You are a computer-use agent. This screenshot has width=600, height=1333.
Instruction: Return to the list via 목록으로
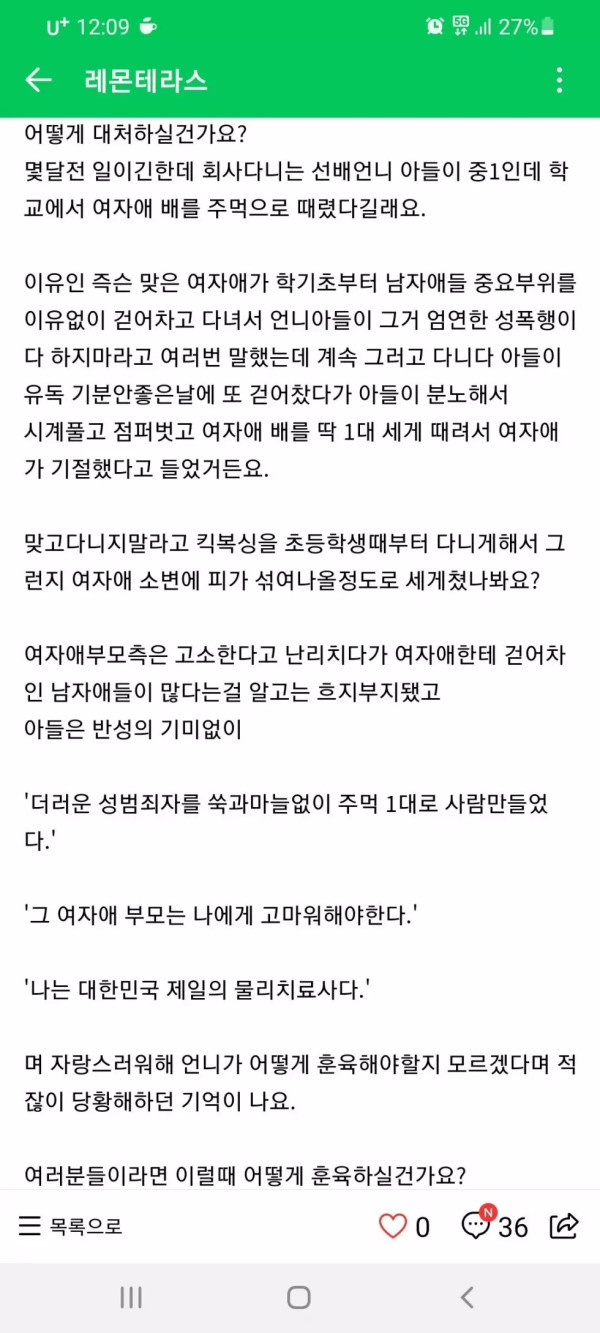point(70,1226)
